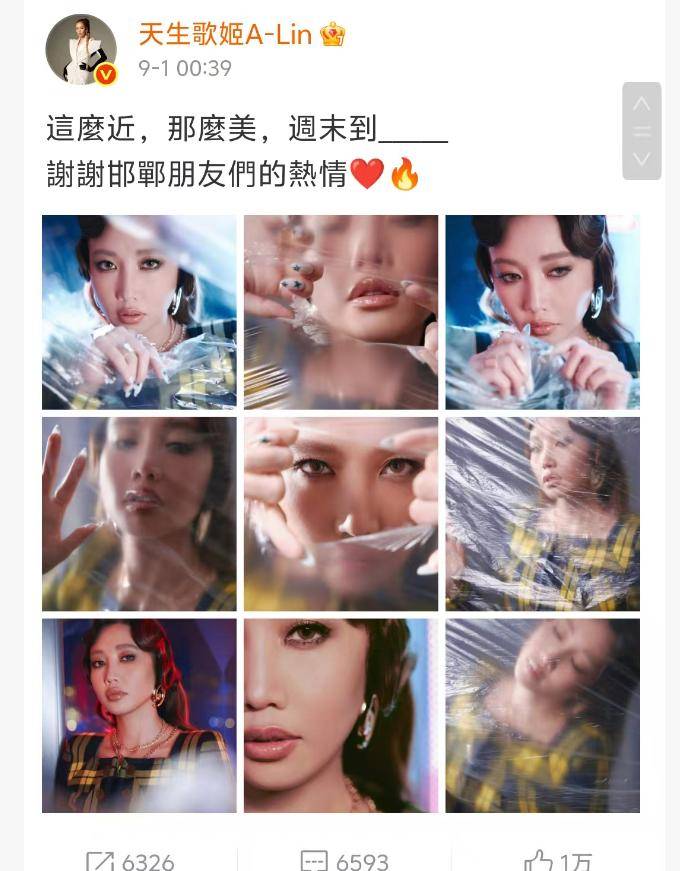
Task: Open the 天生歌姬A-Lin username link
Action: tap(227, 34)
